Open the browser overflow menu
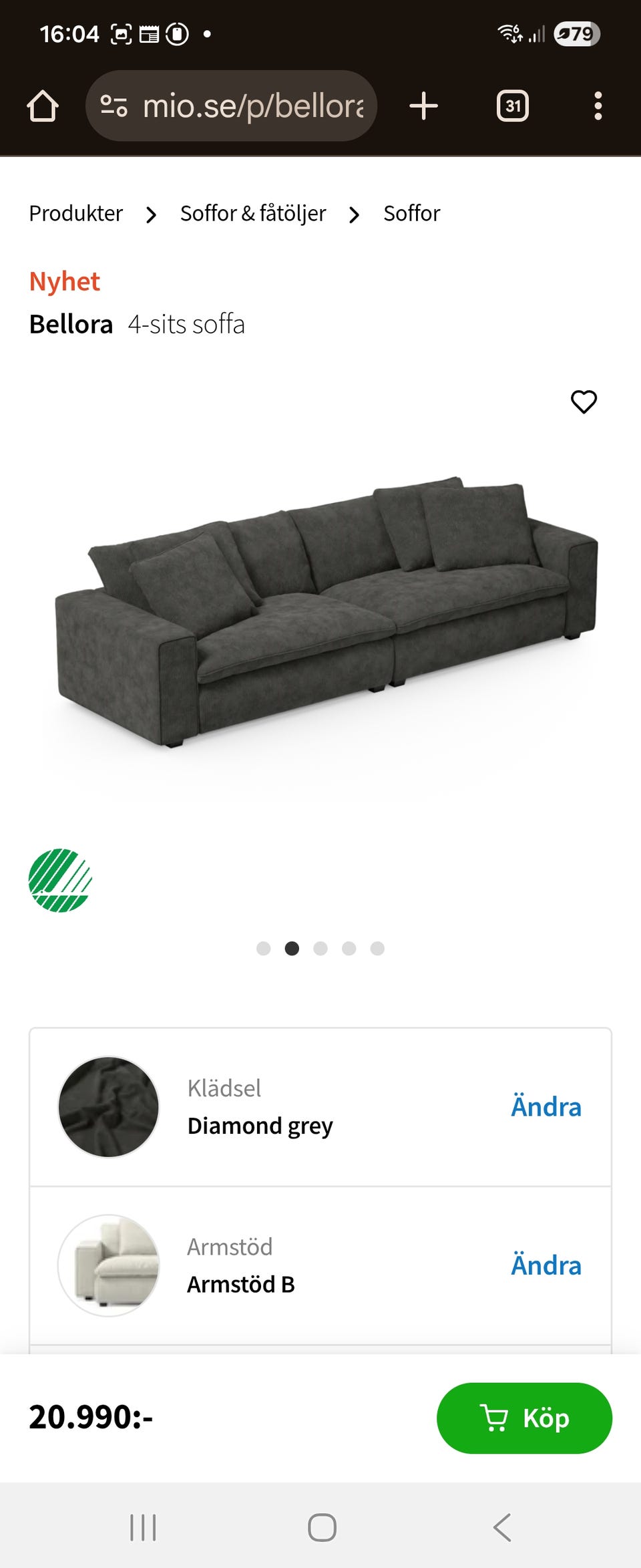 point(598,106)
